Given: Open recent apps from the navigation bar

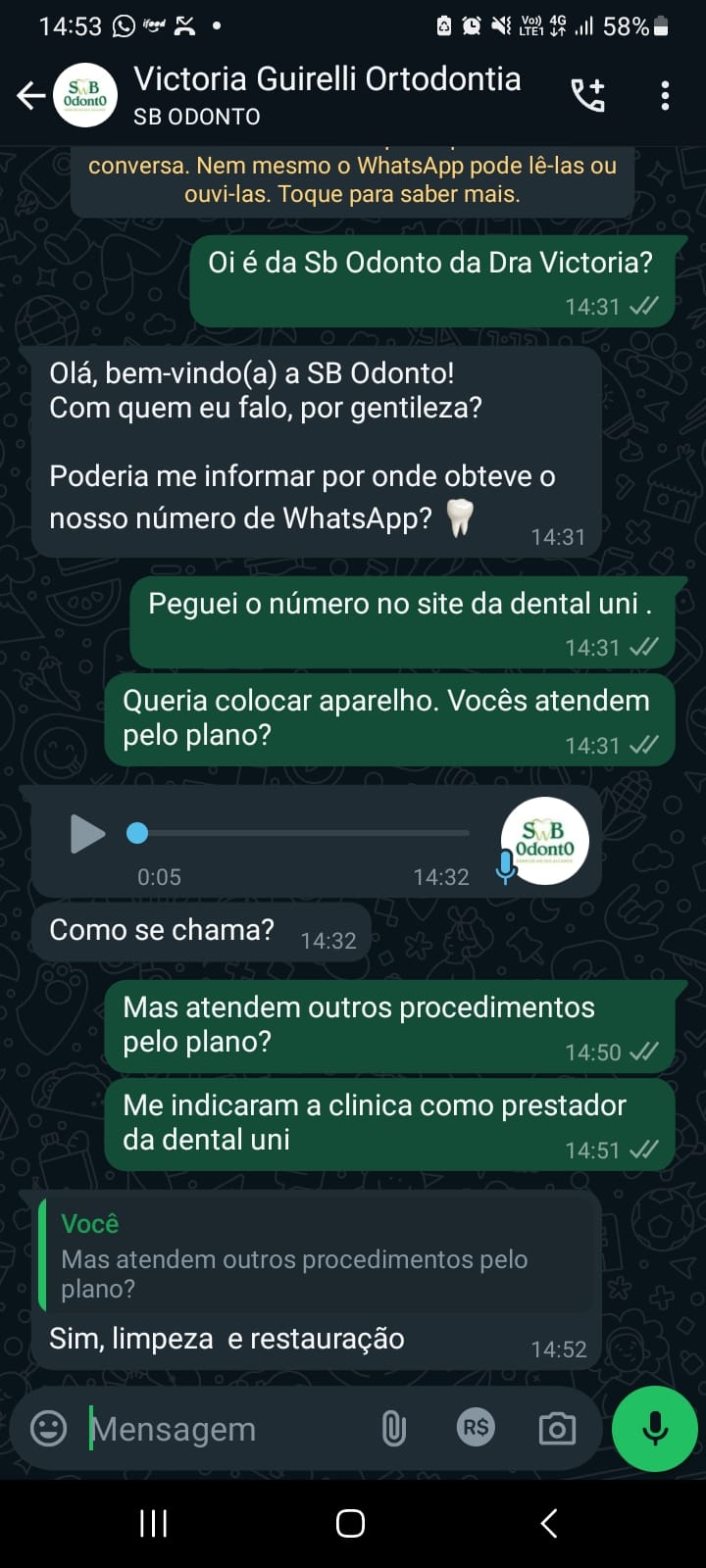Looking at the screenshot, I should 154,1523.
